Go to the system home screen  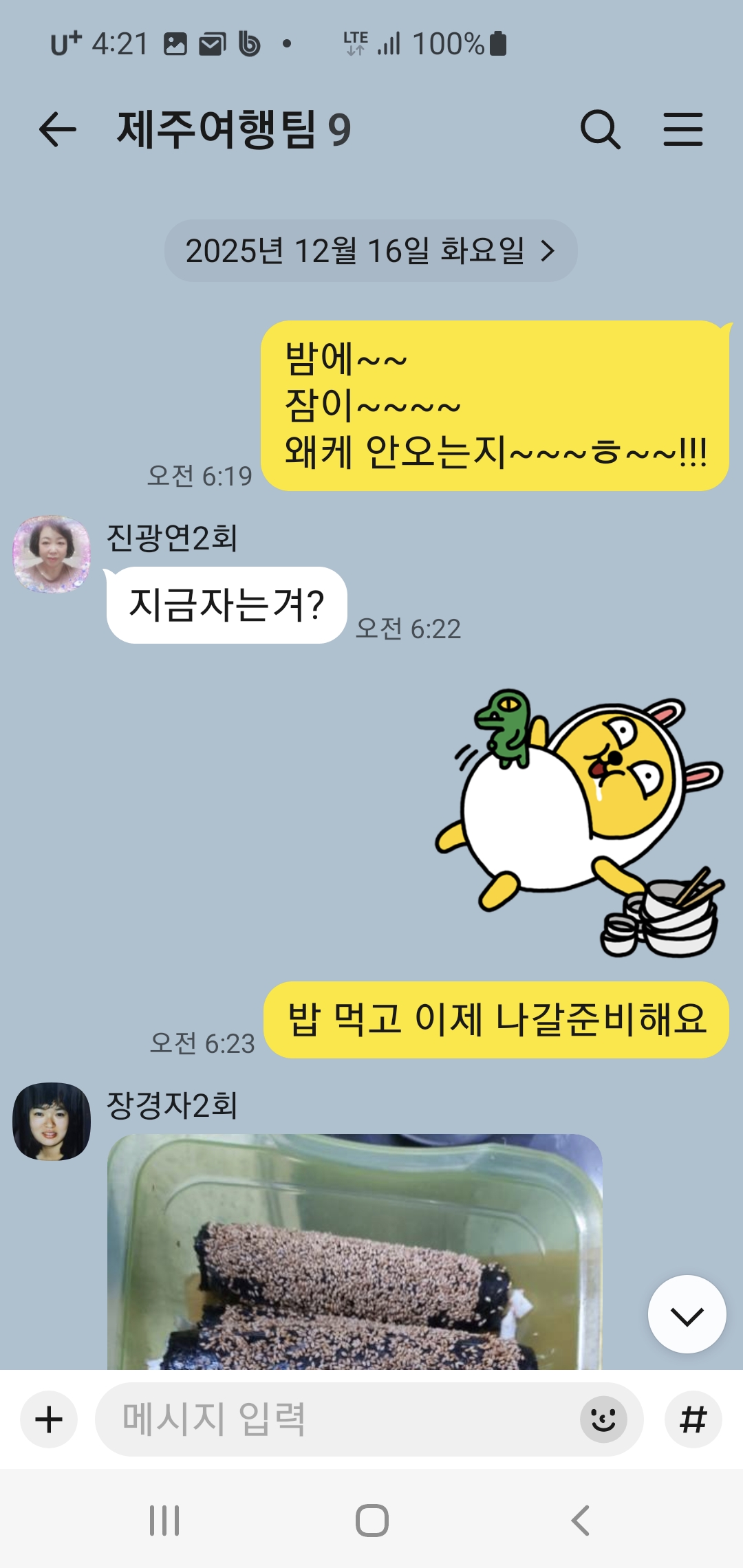click(x=371, y=1521)
